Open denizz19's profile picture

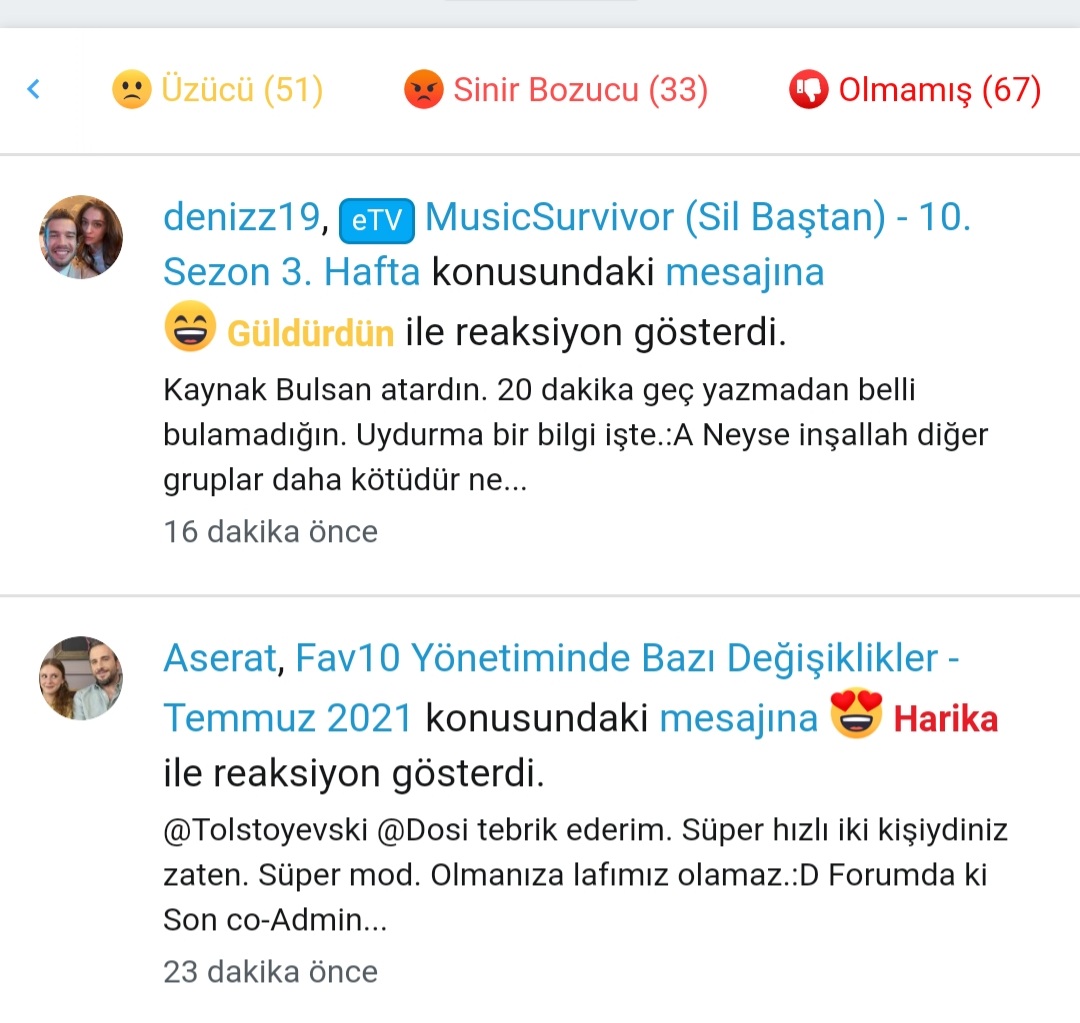tap(81, 237)
